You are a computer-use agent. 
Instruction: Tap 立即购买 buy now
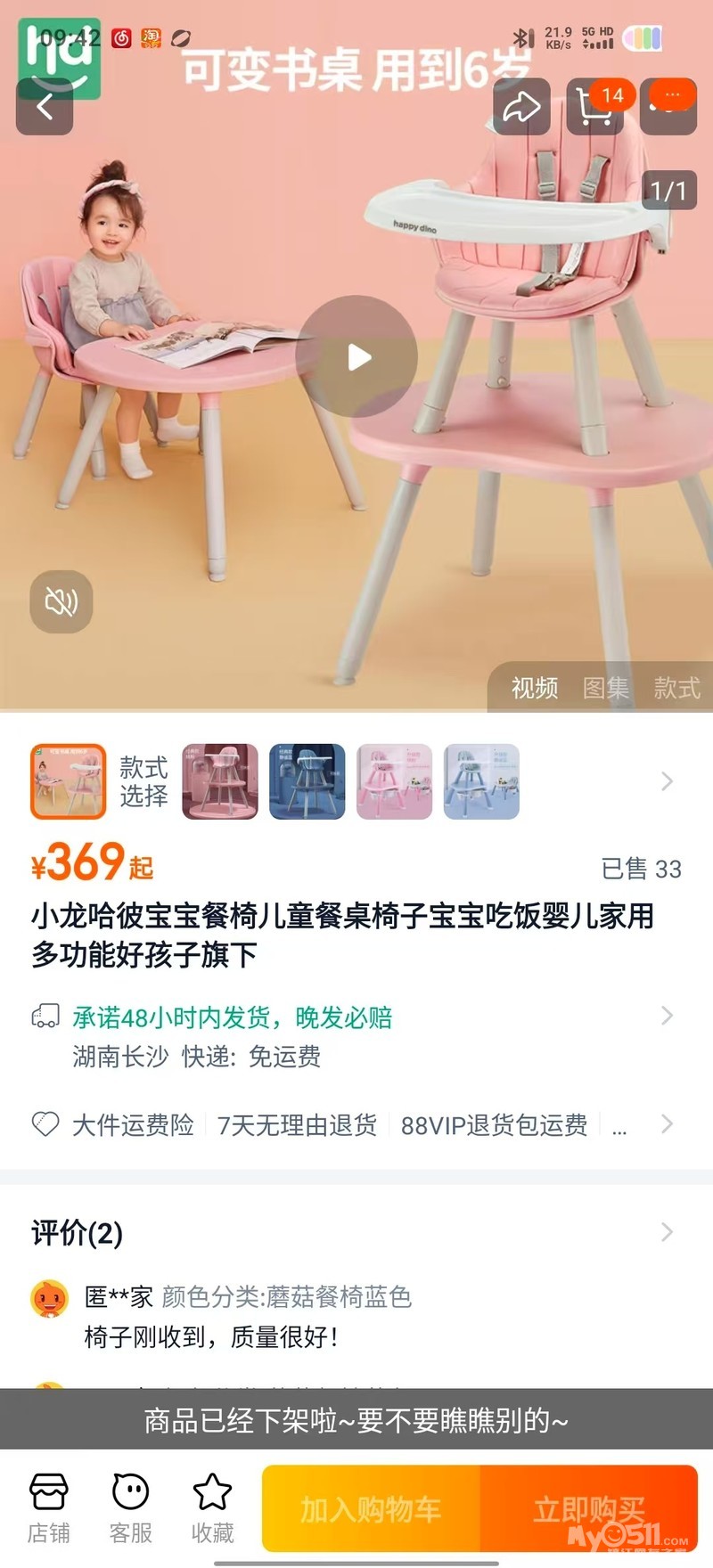pyautogui.click(x=589, y=1508)
